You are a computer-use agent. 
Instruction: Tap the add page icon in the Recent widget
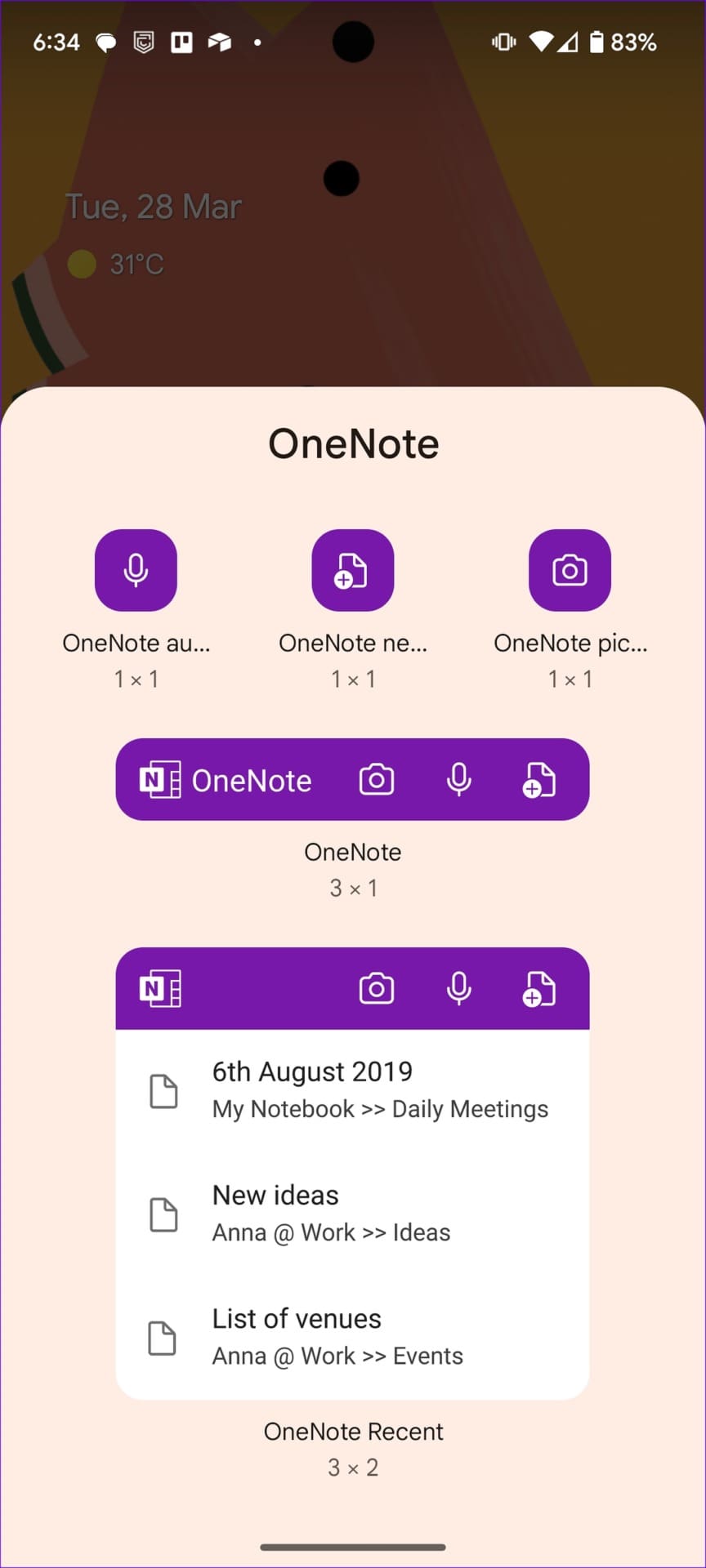540,988
